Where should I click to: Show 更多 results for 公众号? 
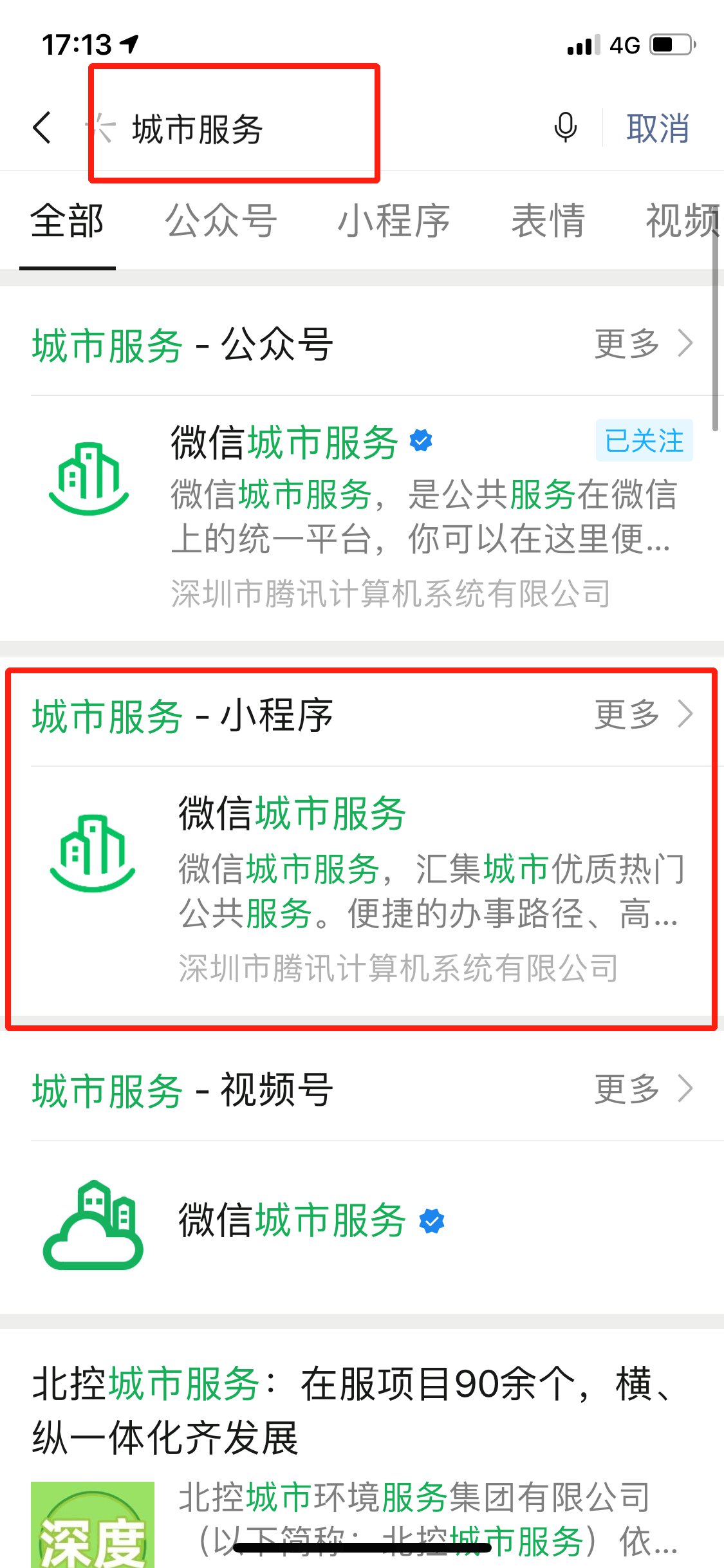pos(642,343)
